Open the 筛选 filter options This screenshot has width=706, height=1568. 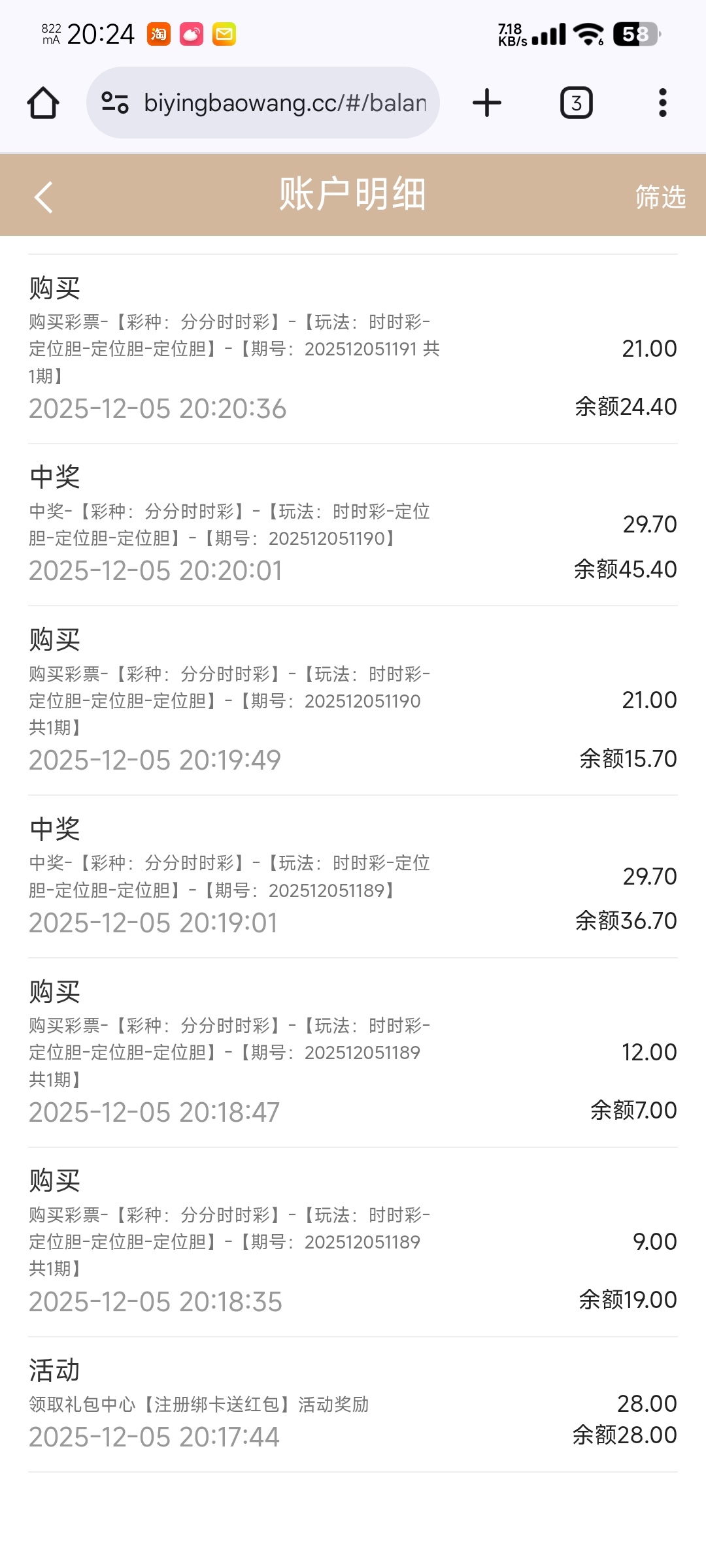coord(658,197)
